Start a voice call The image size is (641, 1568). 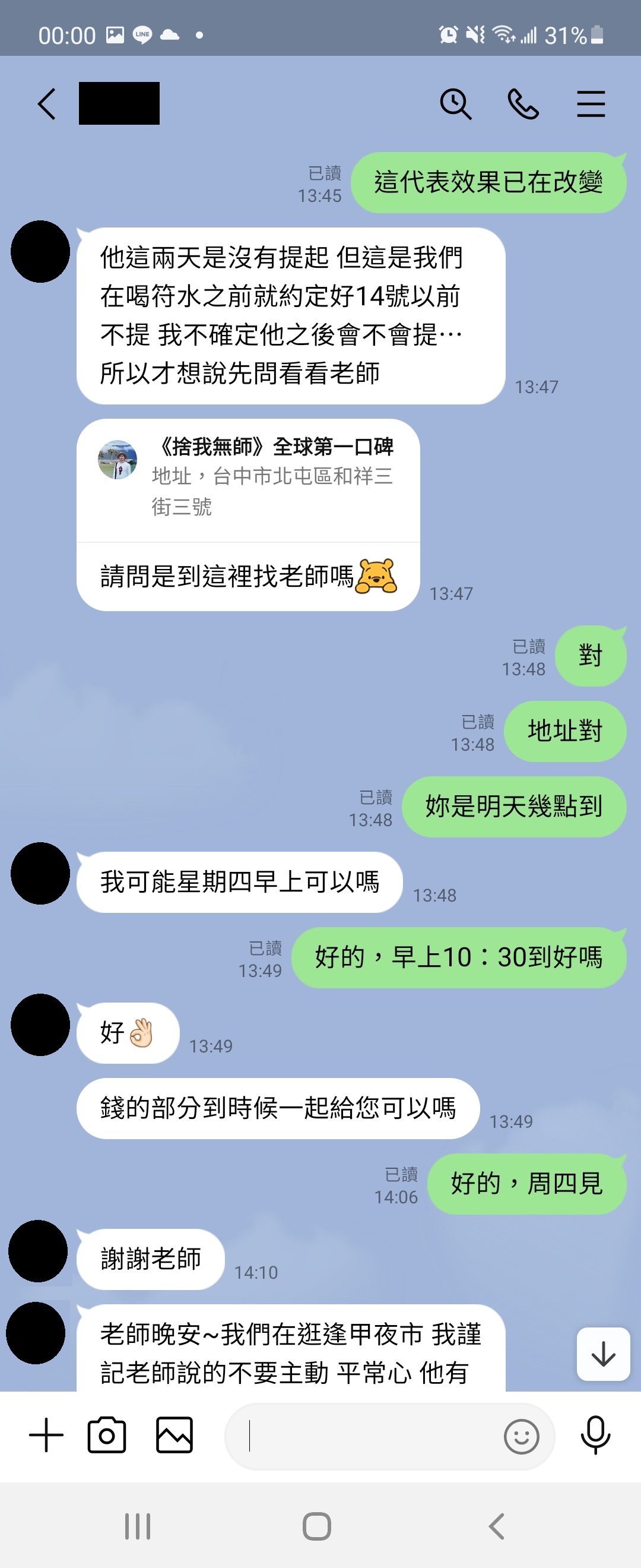[523, 104]
